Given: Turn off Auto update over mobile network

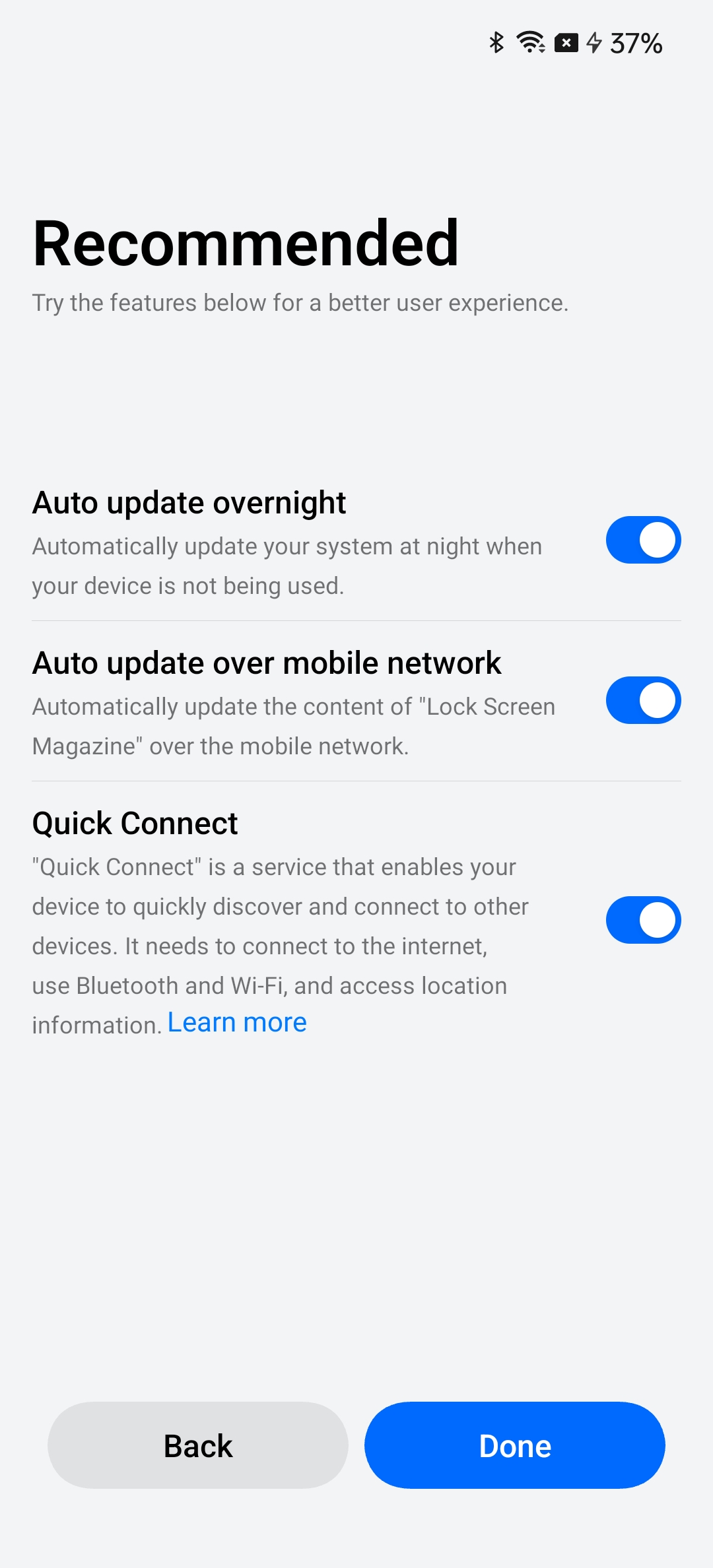Looking at the screenshot, I should [x=643, y=700].
